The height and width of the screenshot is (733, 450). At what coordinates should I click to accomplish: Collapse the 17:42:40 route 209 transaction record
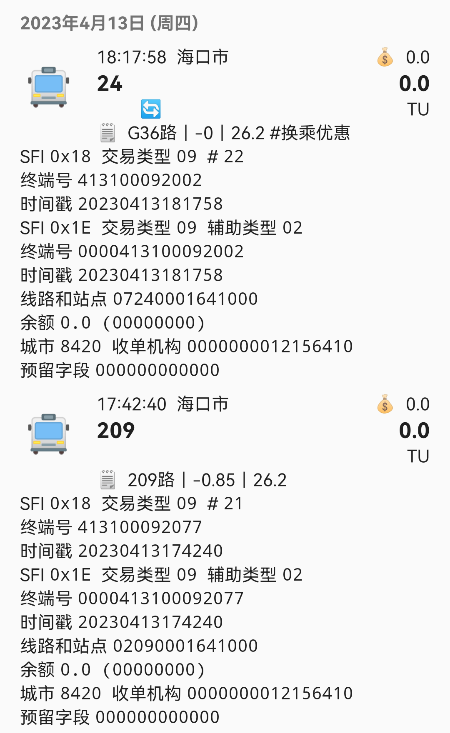click(225, 430)
